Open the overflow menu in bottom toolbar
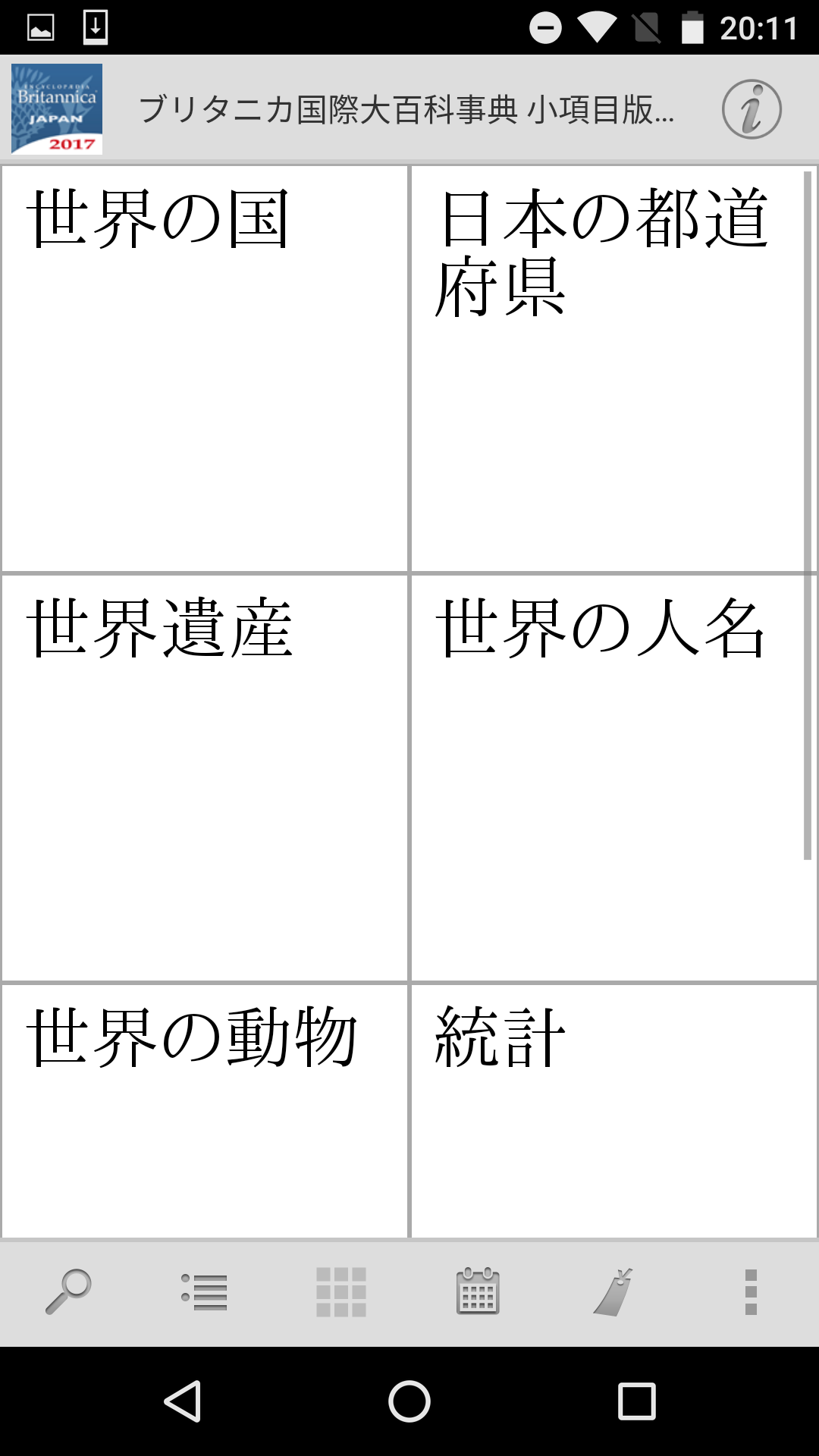Image resolution: width=819 pixels, height=1456 pixels. pos(751,1291)
